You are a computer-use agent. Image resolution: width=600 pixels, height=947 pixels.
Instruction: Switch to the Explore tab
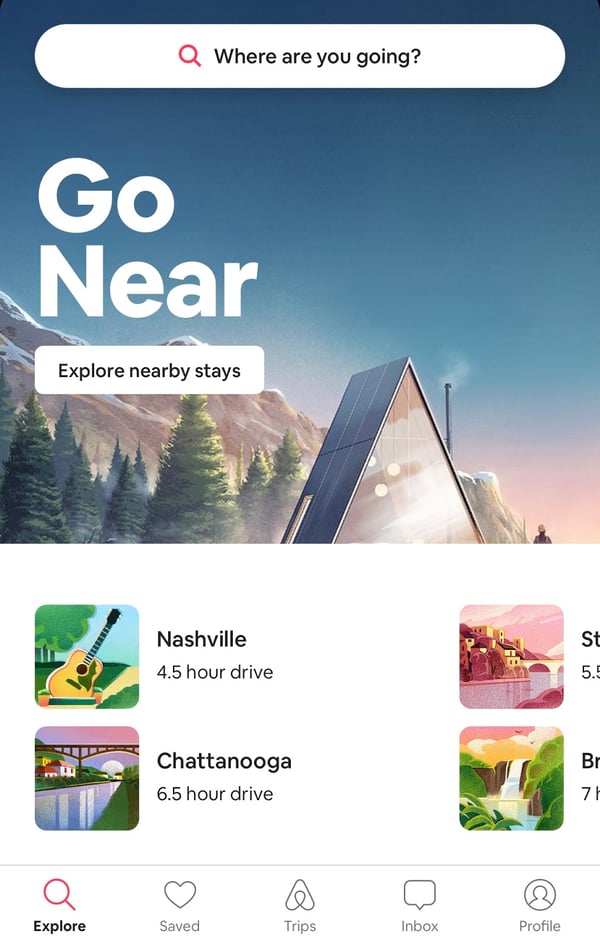60,906
